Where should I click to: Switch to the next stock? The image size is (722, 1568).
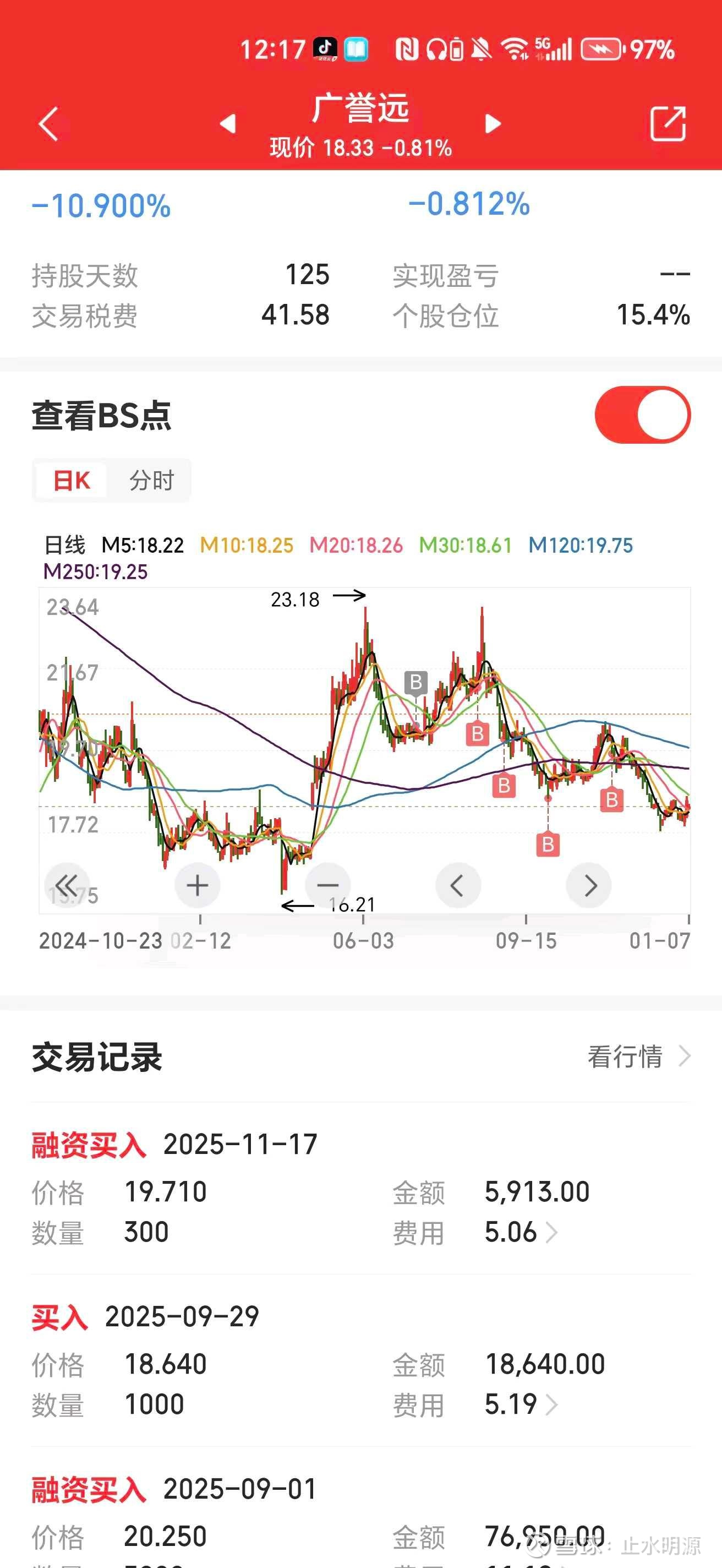click(493, 123)
